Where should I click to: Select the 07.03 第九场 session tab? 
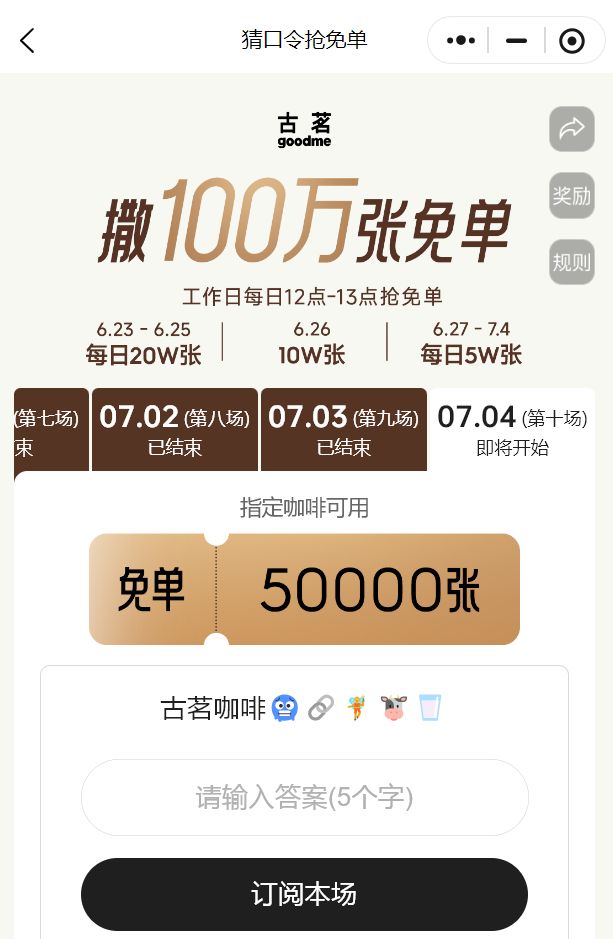[x=343, y=430]
